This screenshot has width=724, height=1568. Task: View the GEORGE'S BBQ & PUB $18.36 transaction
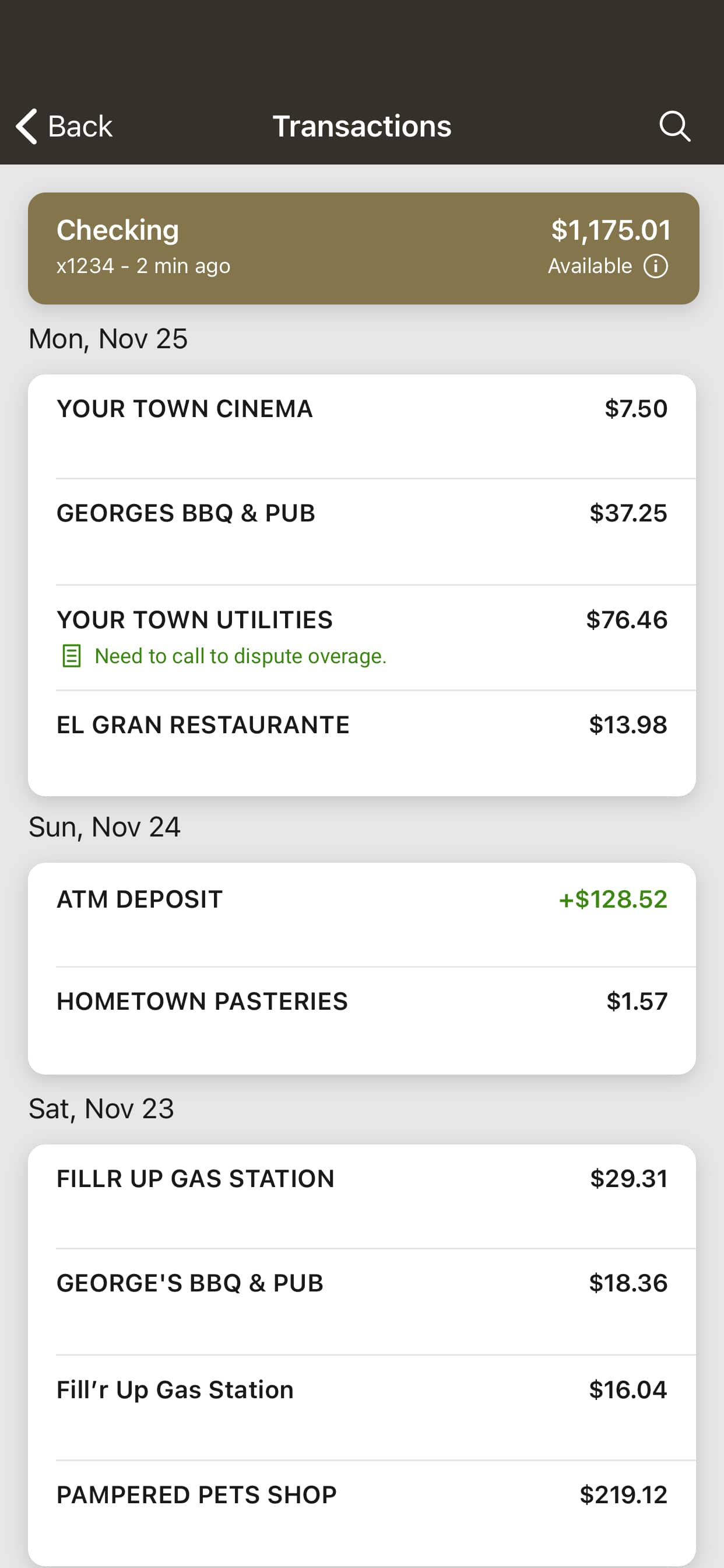point(362,1302)
